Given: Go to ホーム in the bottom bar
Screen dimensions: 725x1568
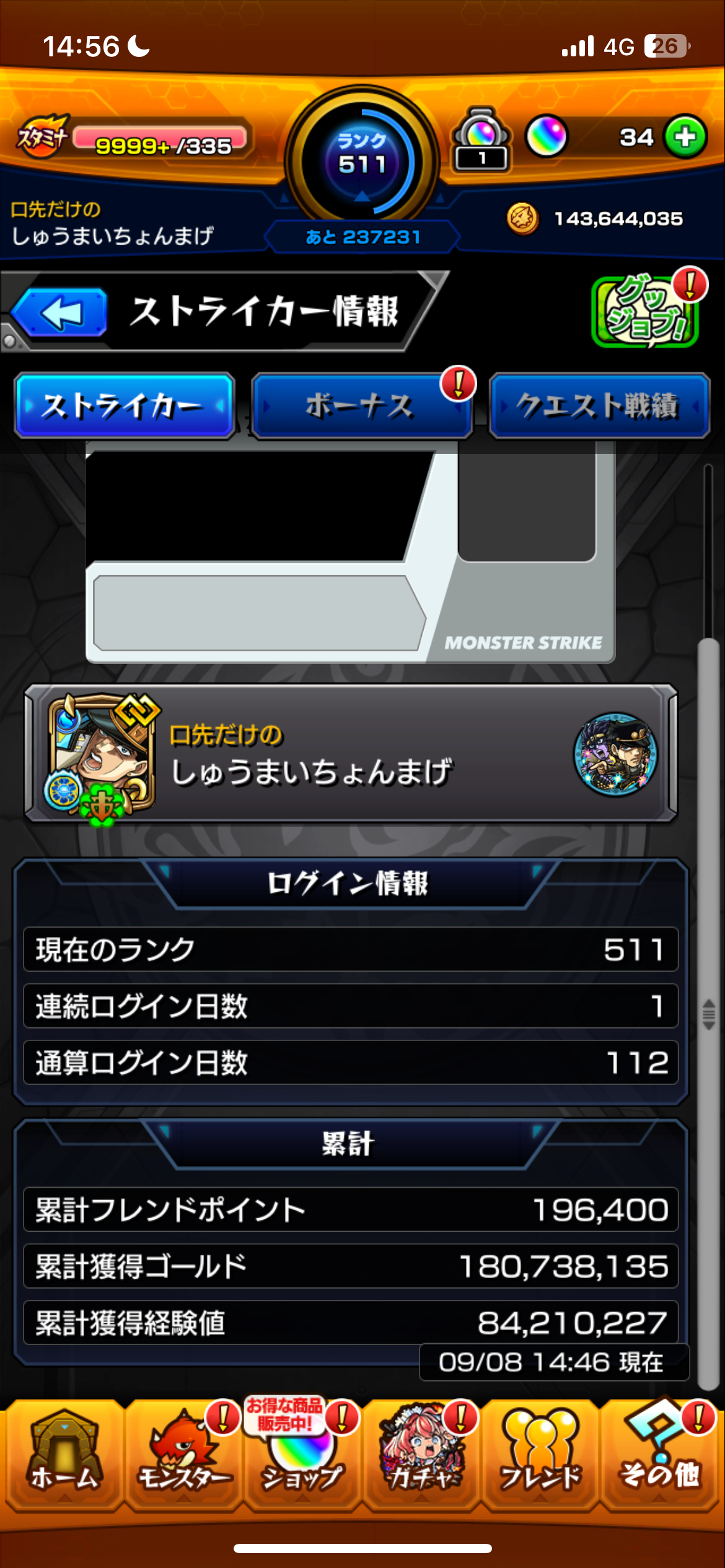Looking at the screenshot, I should [x=63, y=1455].
